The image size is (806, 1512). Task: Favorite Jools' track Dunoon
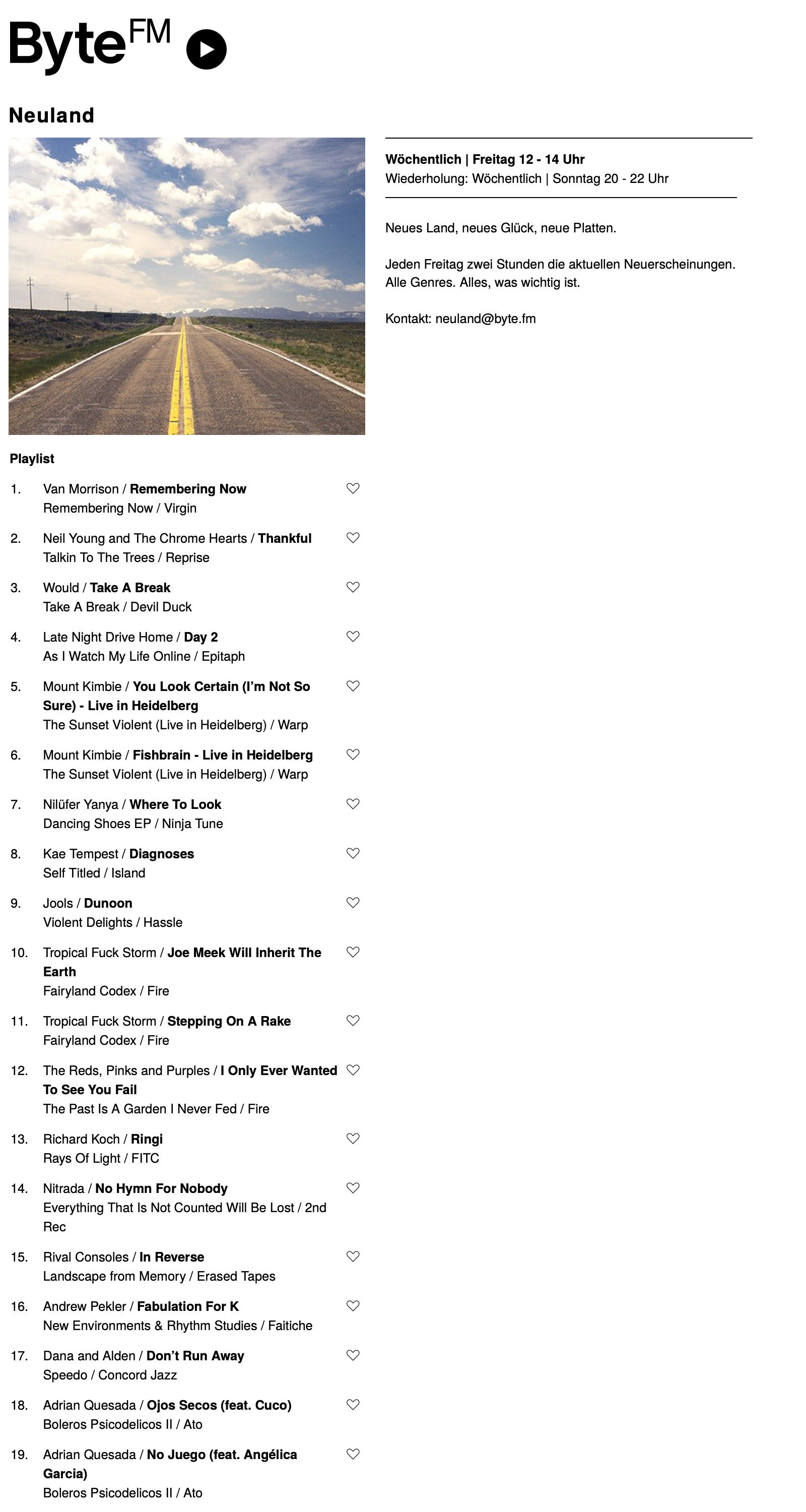[353, 902]
